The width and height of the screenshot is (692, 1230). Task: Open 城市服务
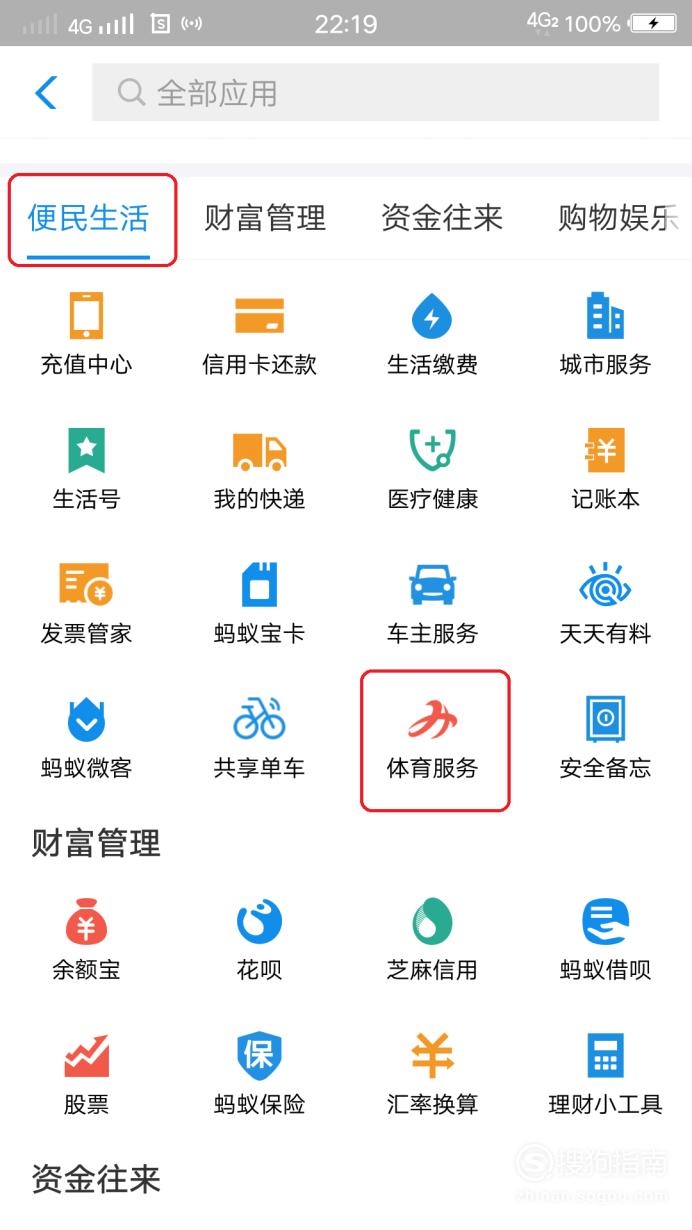pos(605,334)
